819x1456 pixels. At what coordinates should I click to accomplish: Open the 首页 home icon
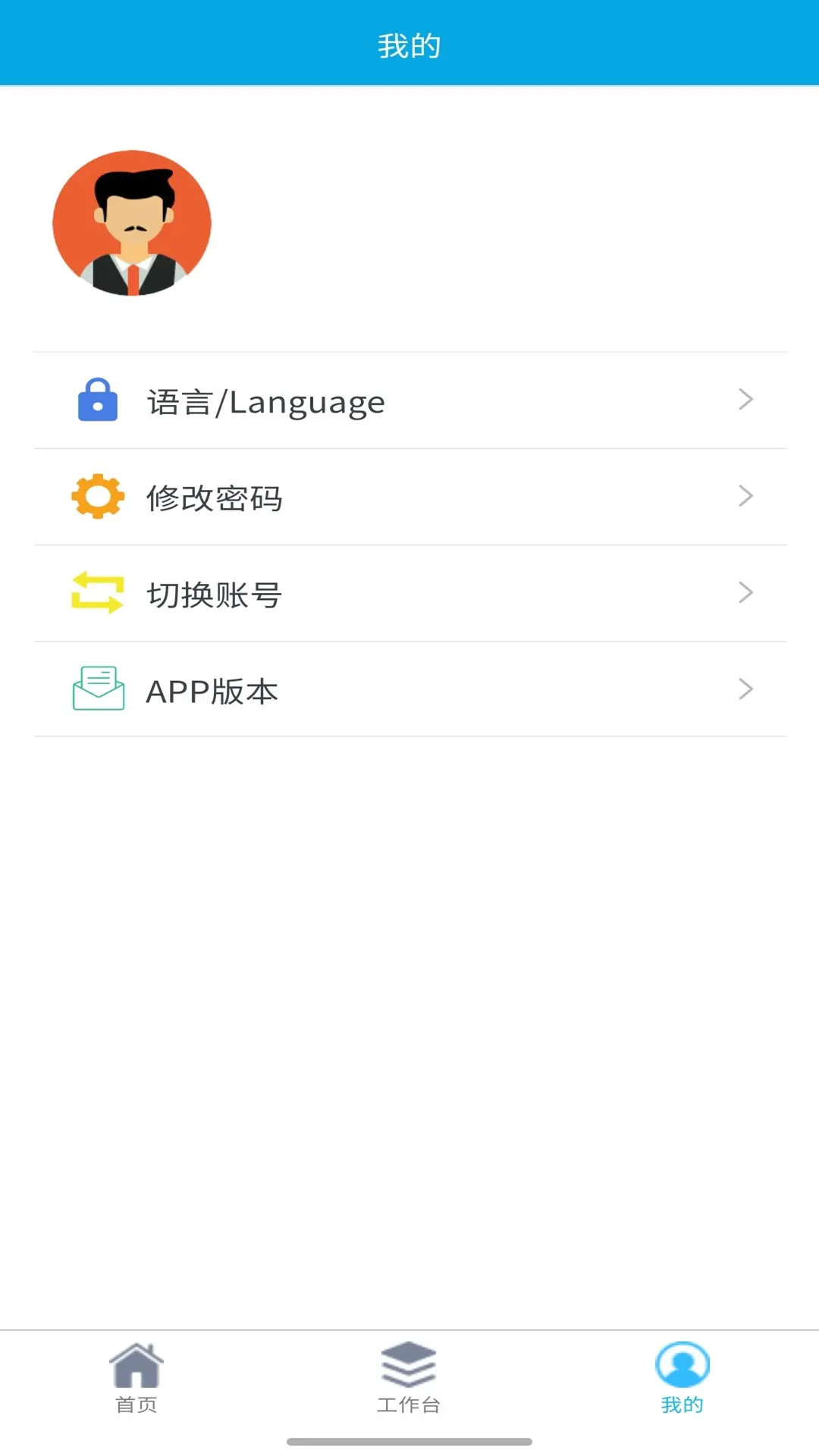(137, 1361)
